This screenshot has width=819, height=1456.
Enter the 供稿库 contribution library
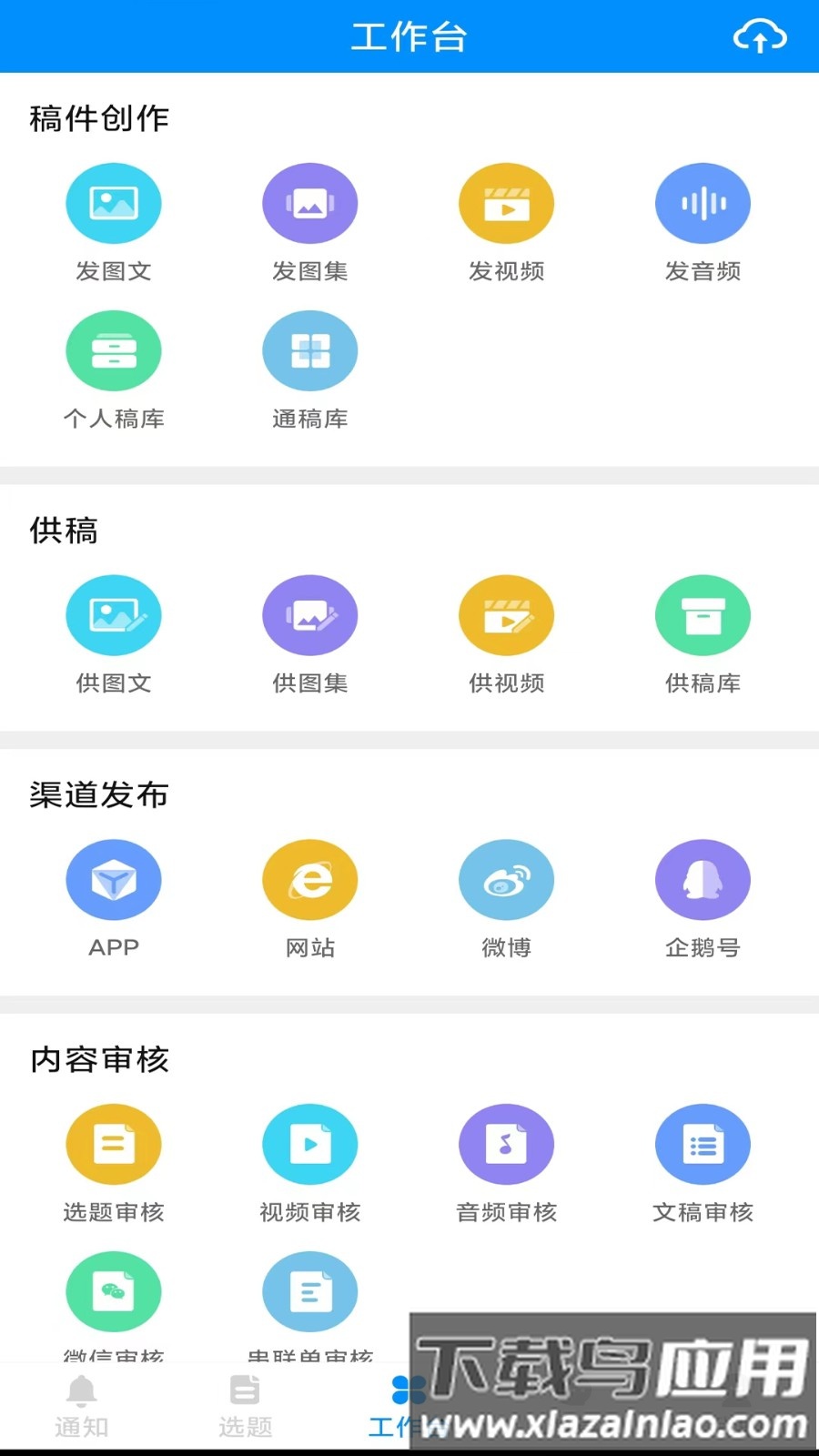pos(703,614)
